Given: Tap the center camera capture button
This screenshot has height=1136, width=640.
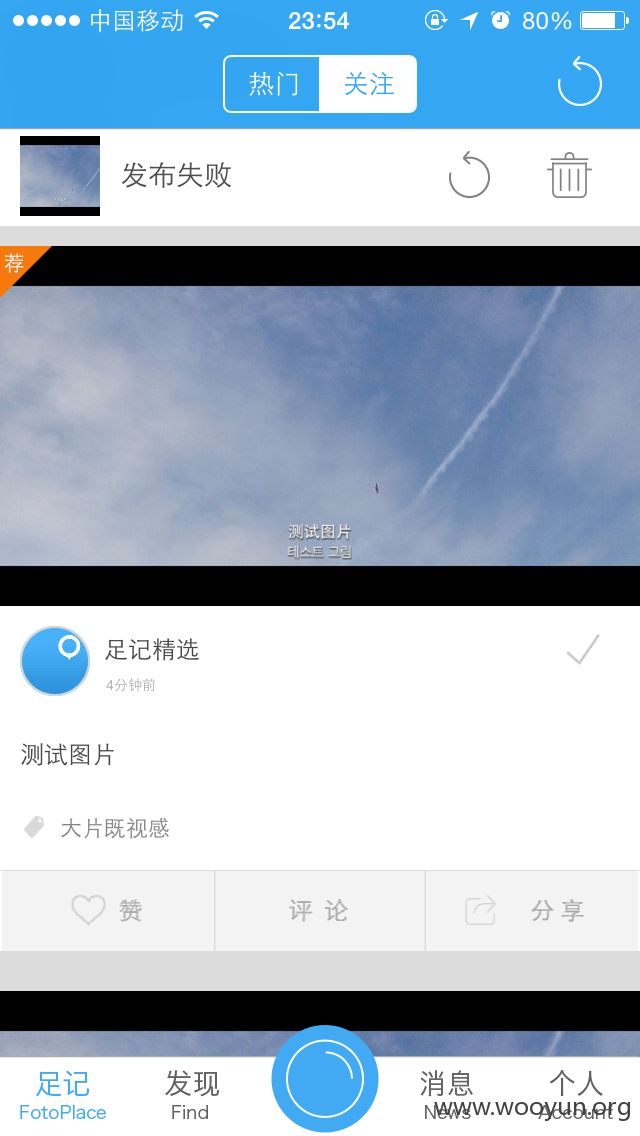Looking at the screenshot, I should tap(325, 1079).
